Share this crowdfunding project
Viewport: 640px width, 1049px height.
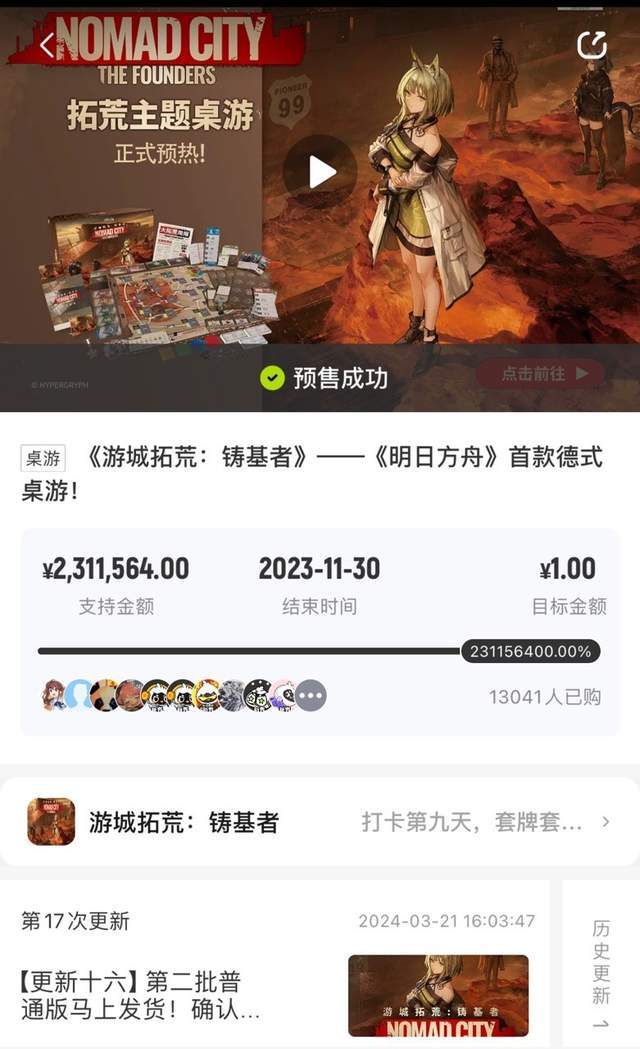(x=592, y=45)
